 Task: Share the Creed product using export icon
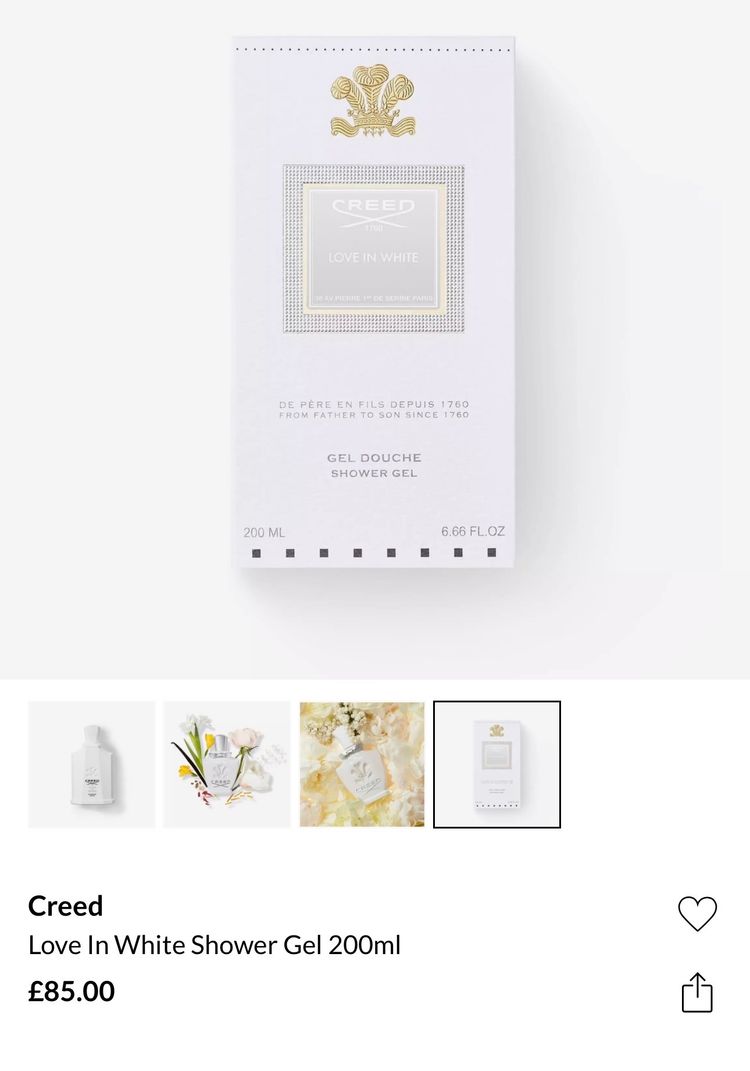[699, 993]
